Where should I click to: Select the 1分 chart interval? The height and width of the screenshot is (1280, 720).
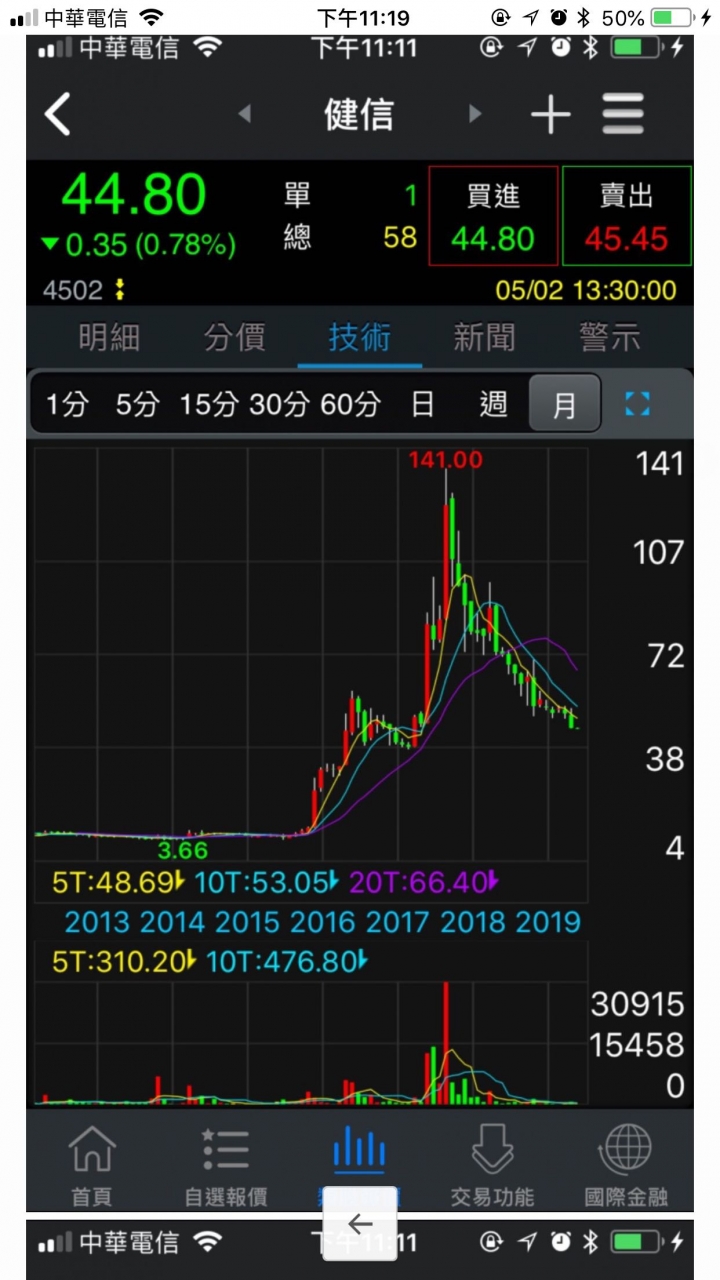pyautogui.click(x=67, y=404)
